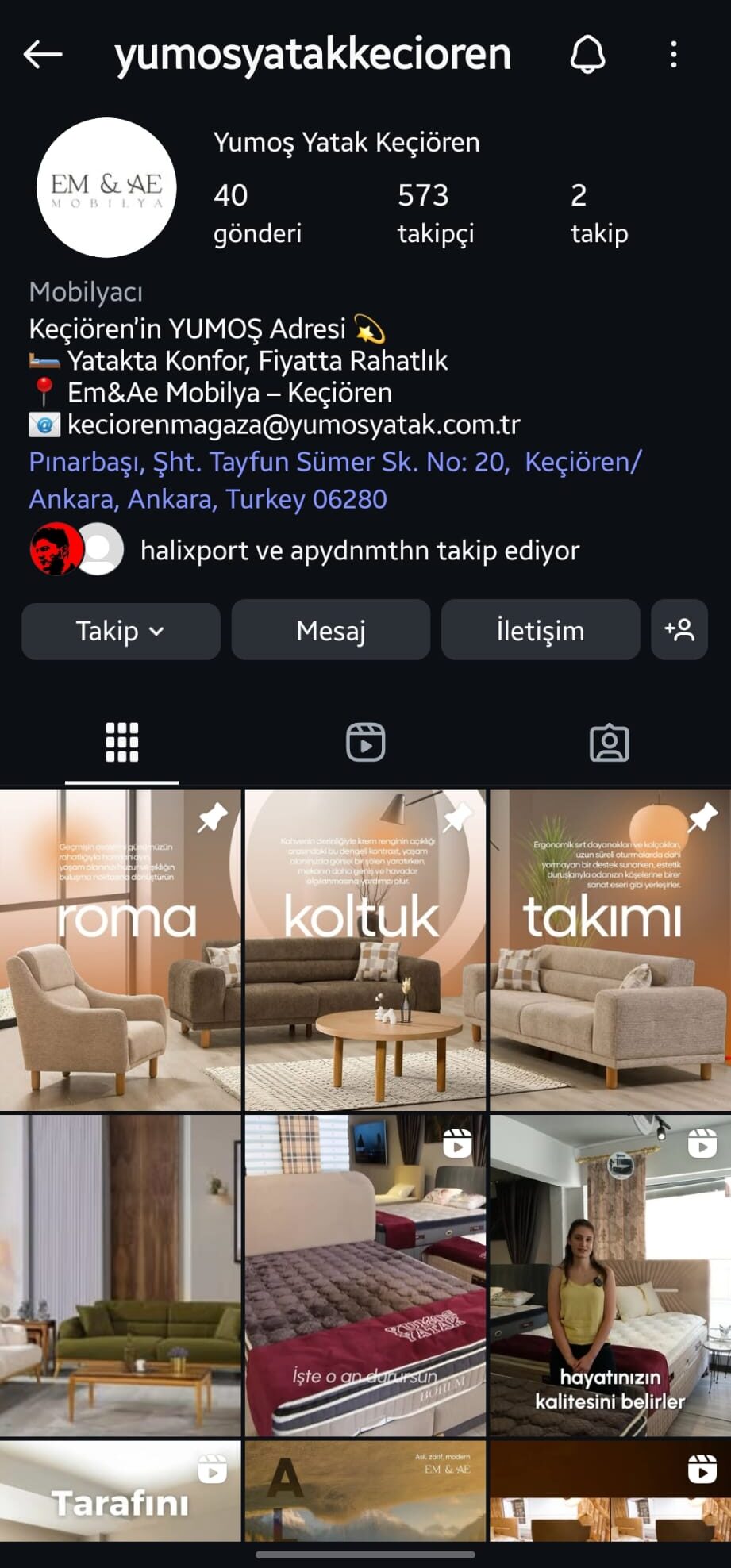The image size is (731, 1568).
Task: Open suggested accounts add-person button
Action: (x=679, y=630)
